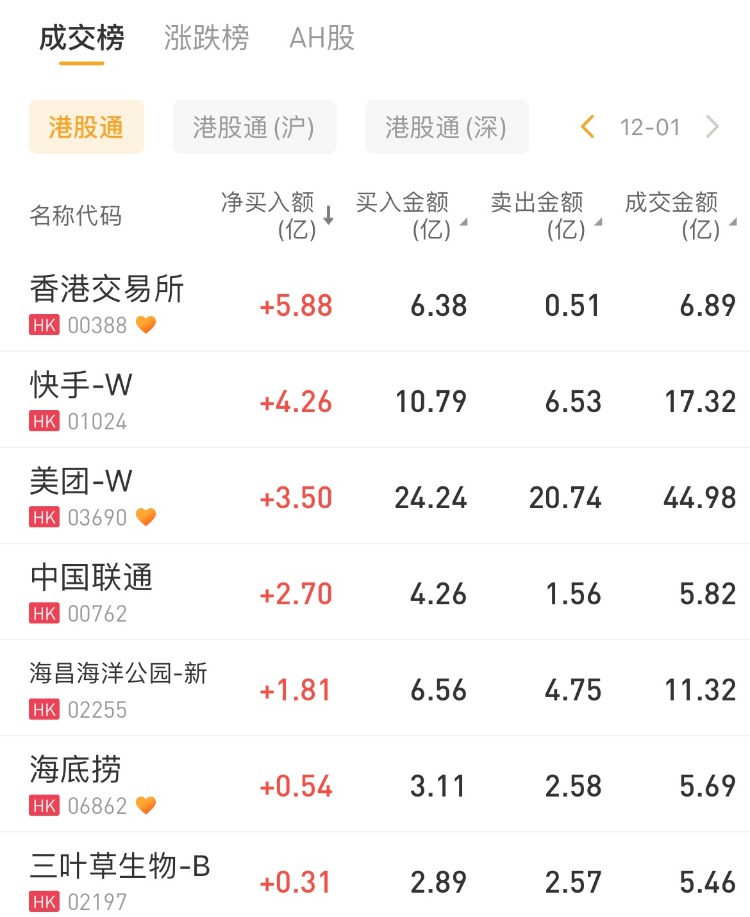Screen dimensions: 750x917
Task: Sort by 卖出金额 column
Action: click(545, 216)
